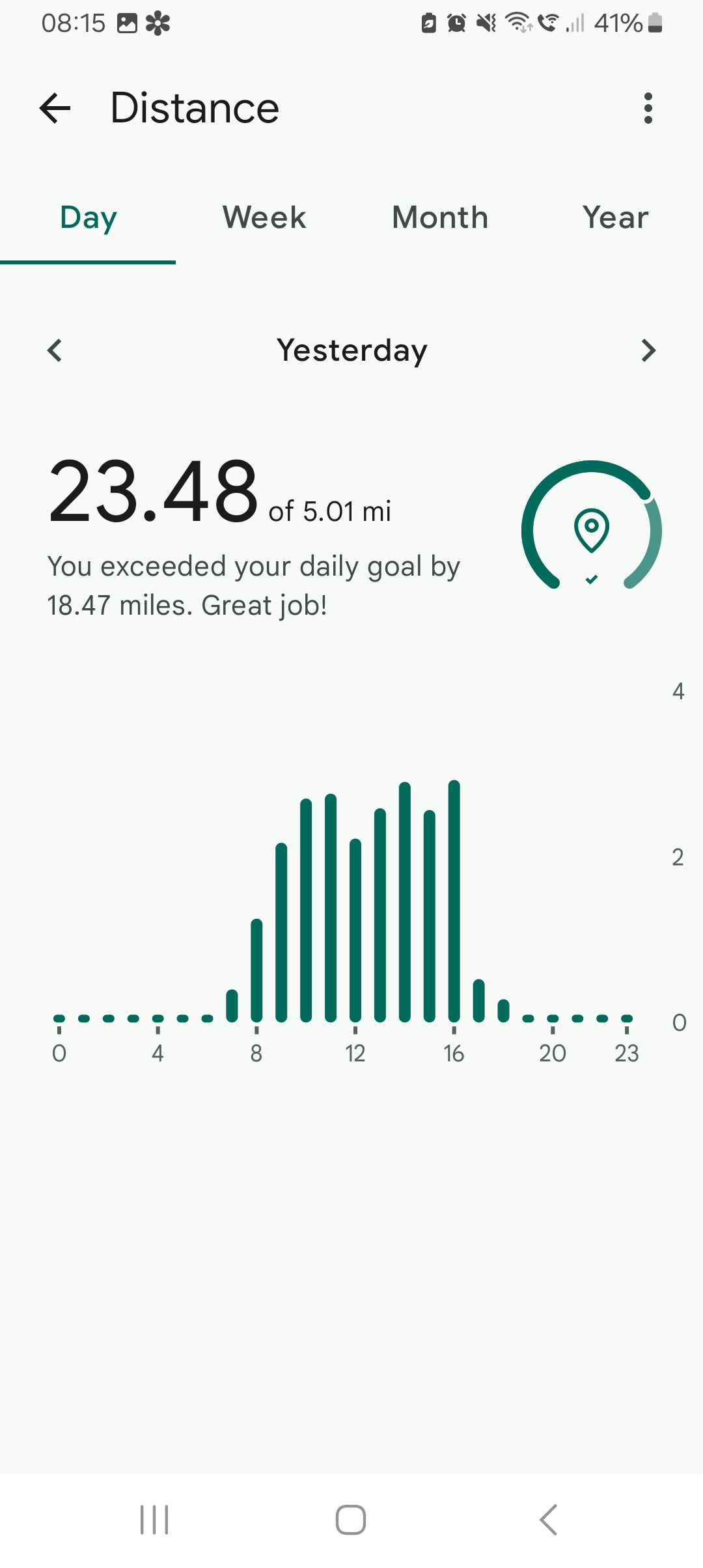Switch to the Week tab

(264, 218)
